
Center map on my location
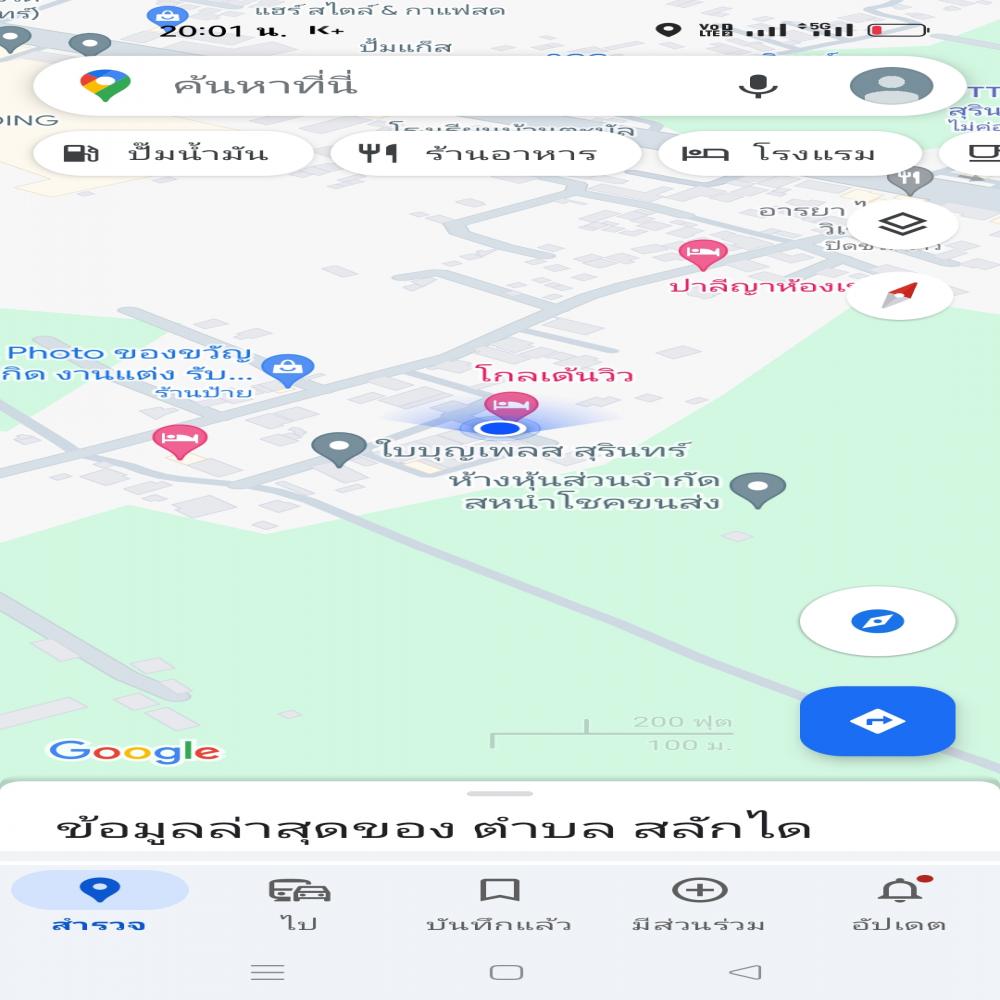pyautogui.click(x=877, y=622)
